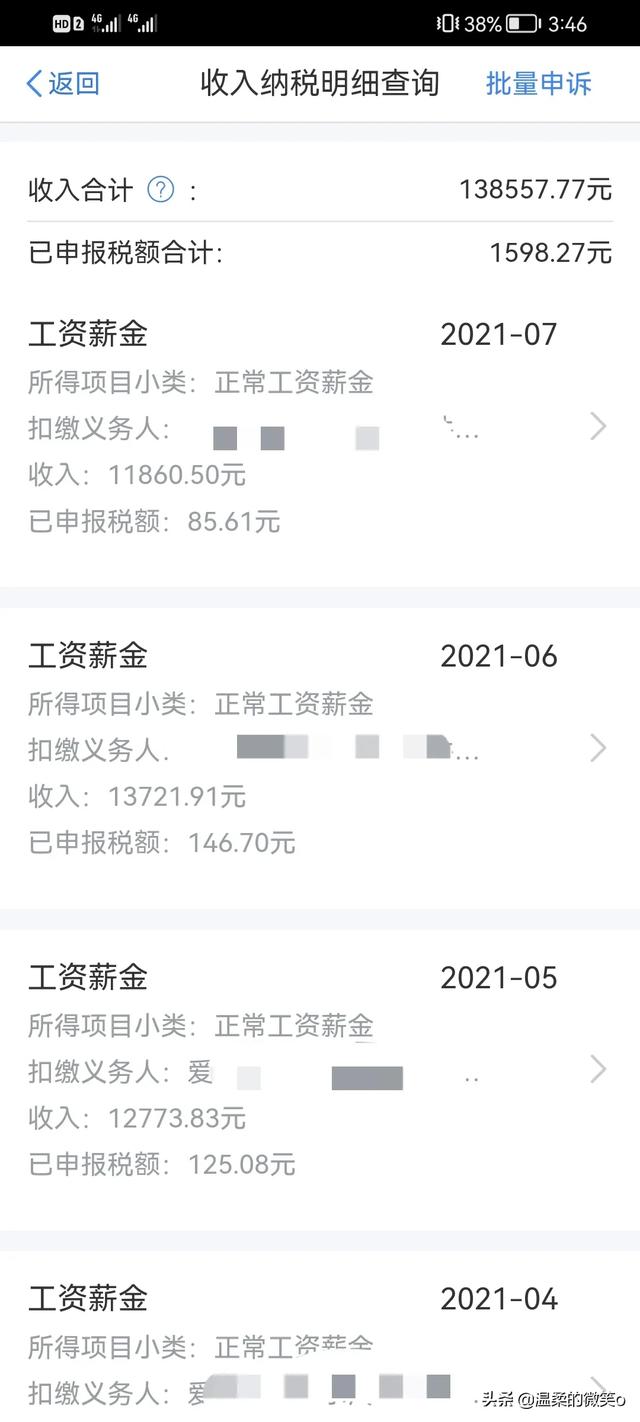The width and height of the screenshot is (640, 1422).
Task: Open the 2021-07 工资薪金 record
Action: click(x=320, y=428)
